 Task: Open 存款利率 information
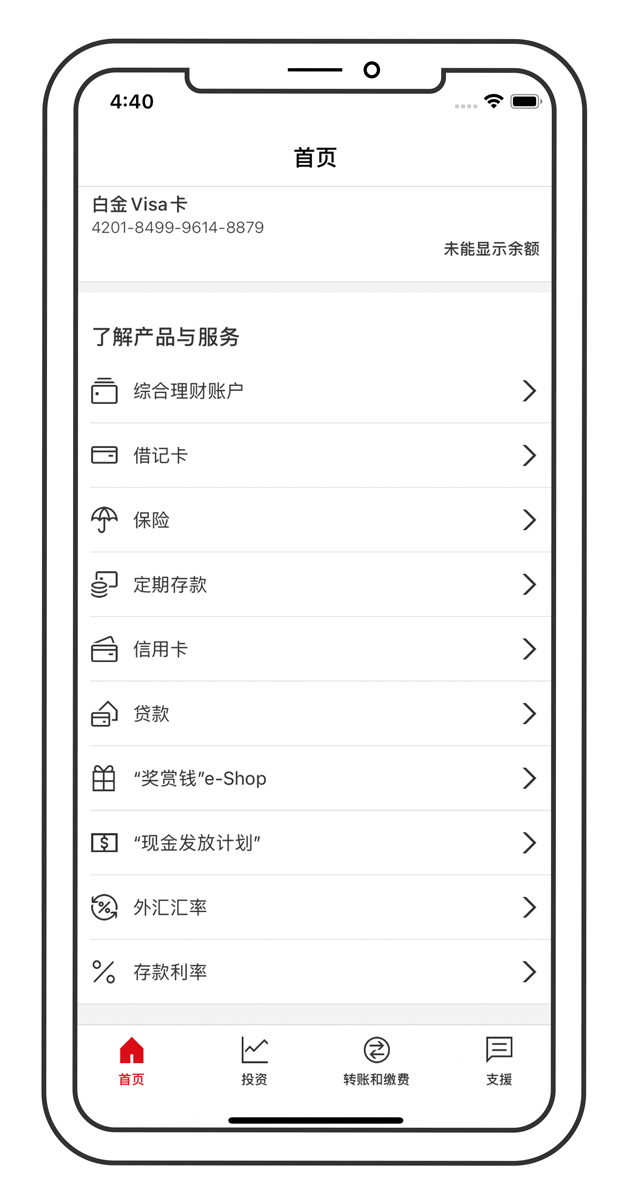pyautogui.click(x=314, y=972)
